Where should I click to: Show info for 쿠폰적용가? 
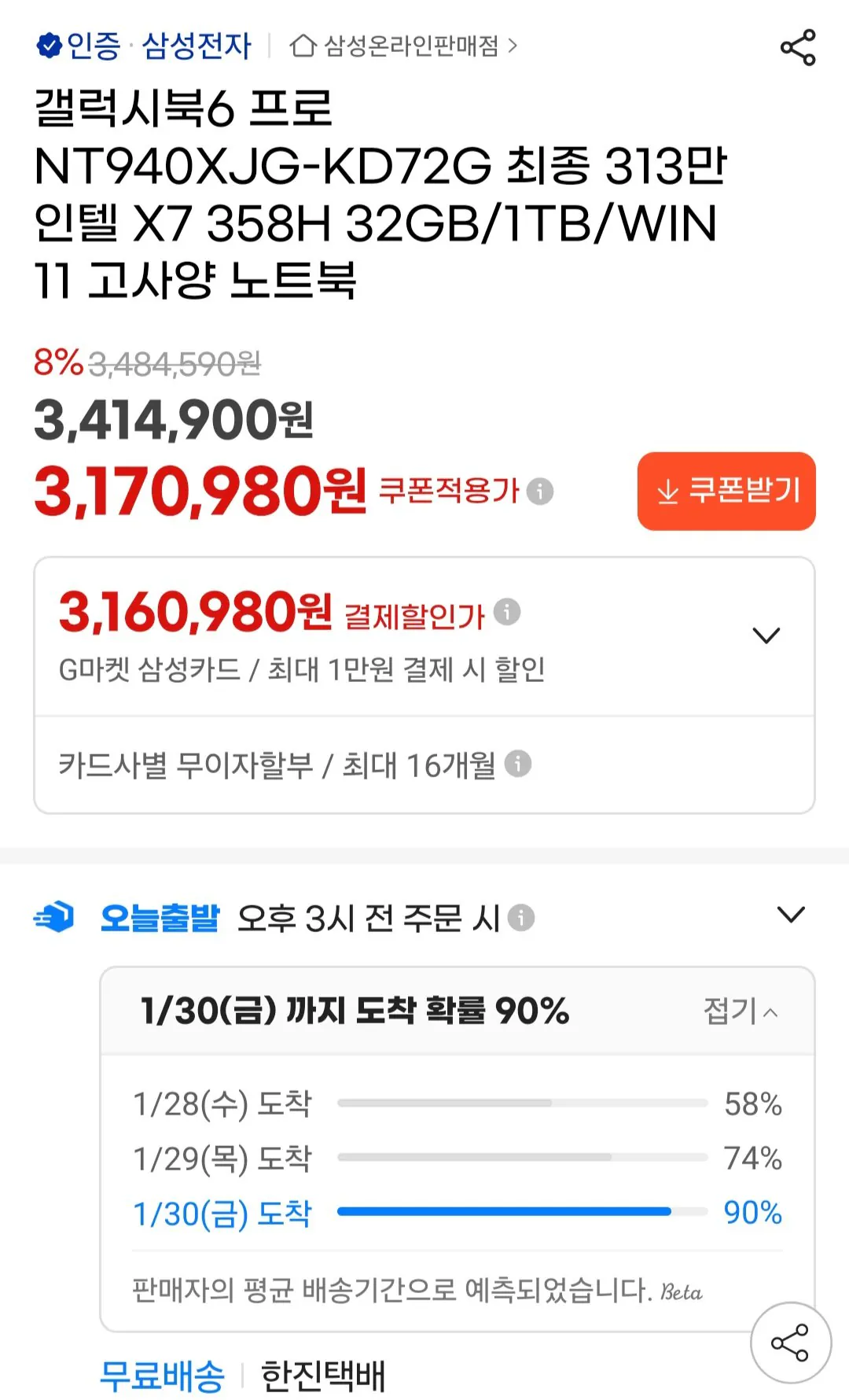(x=540, y=492)
